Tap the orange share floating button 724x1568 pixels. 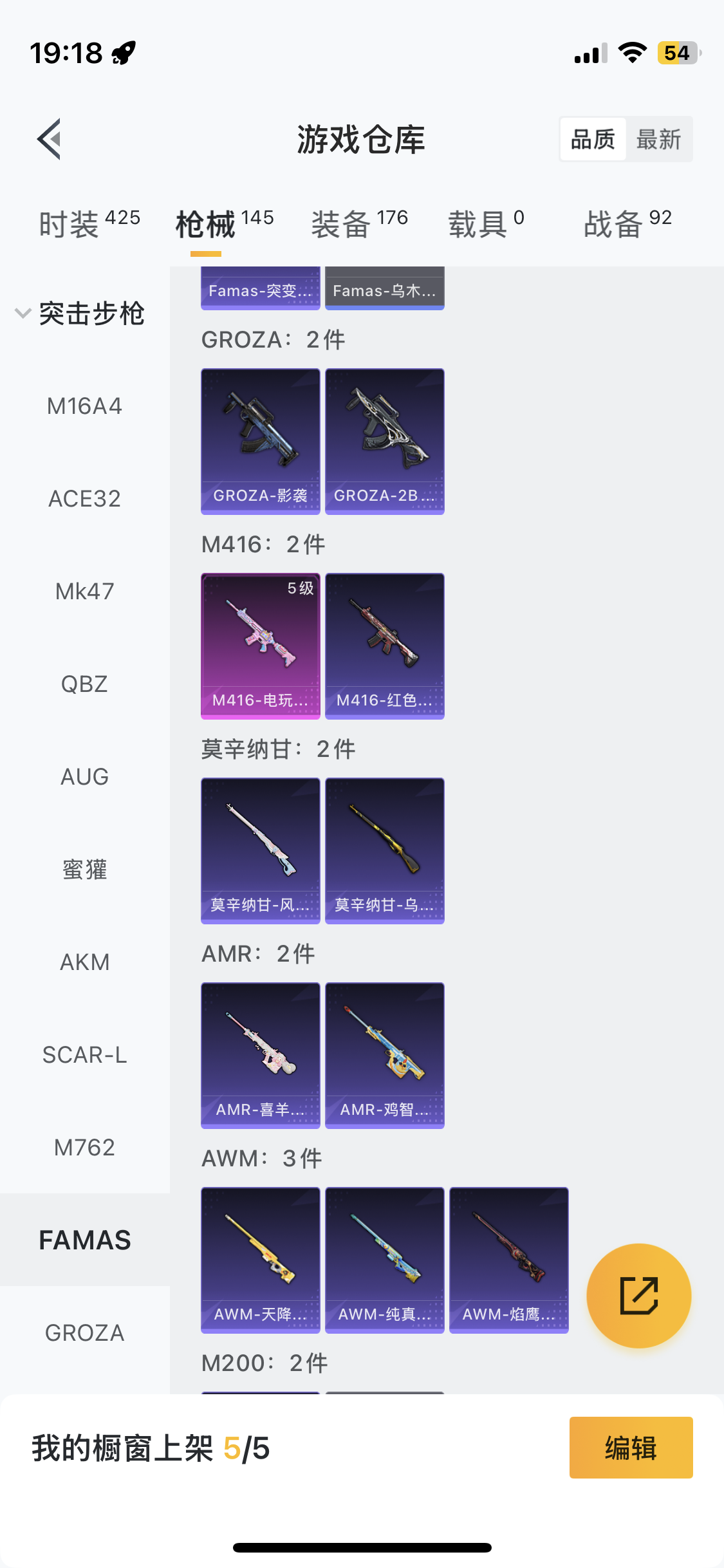(638, 1295)
